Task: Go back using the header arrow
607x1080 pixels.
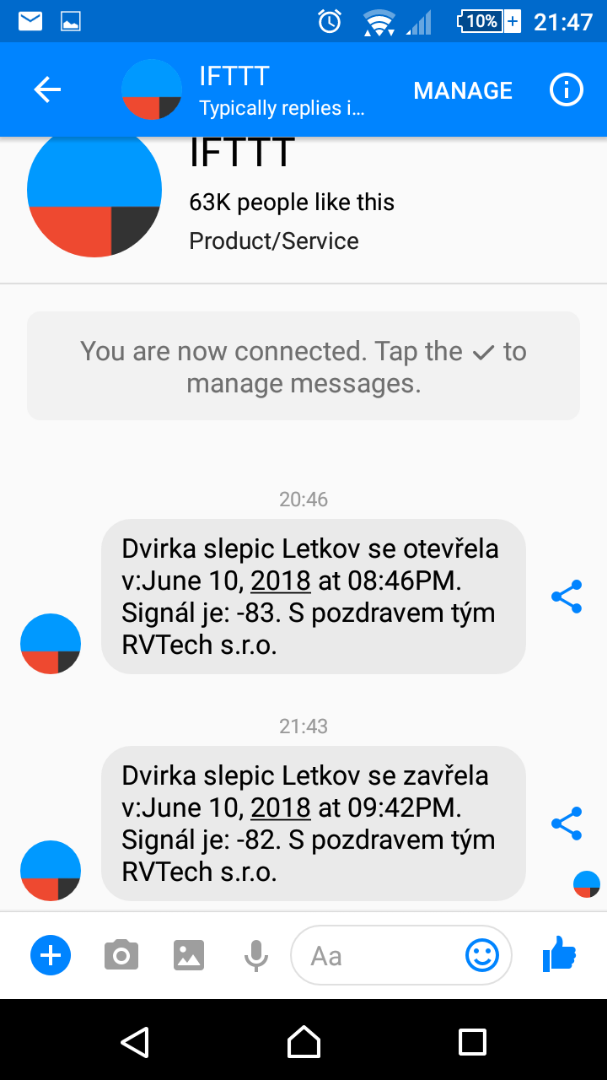Action: [x=48, y=90]
